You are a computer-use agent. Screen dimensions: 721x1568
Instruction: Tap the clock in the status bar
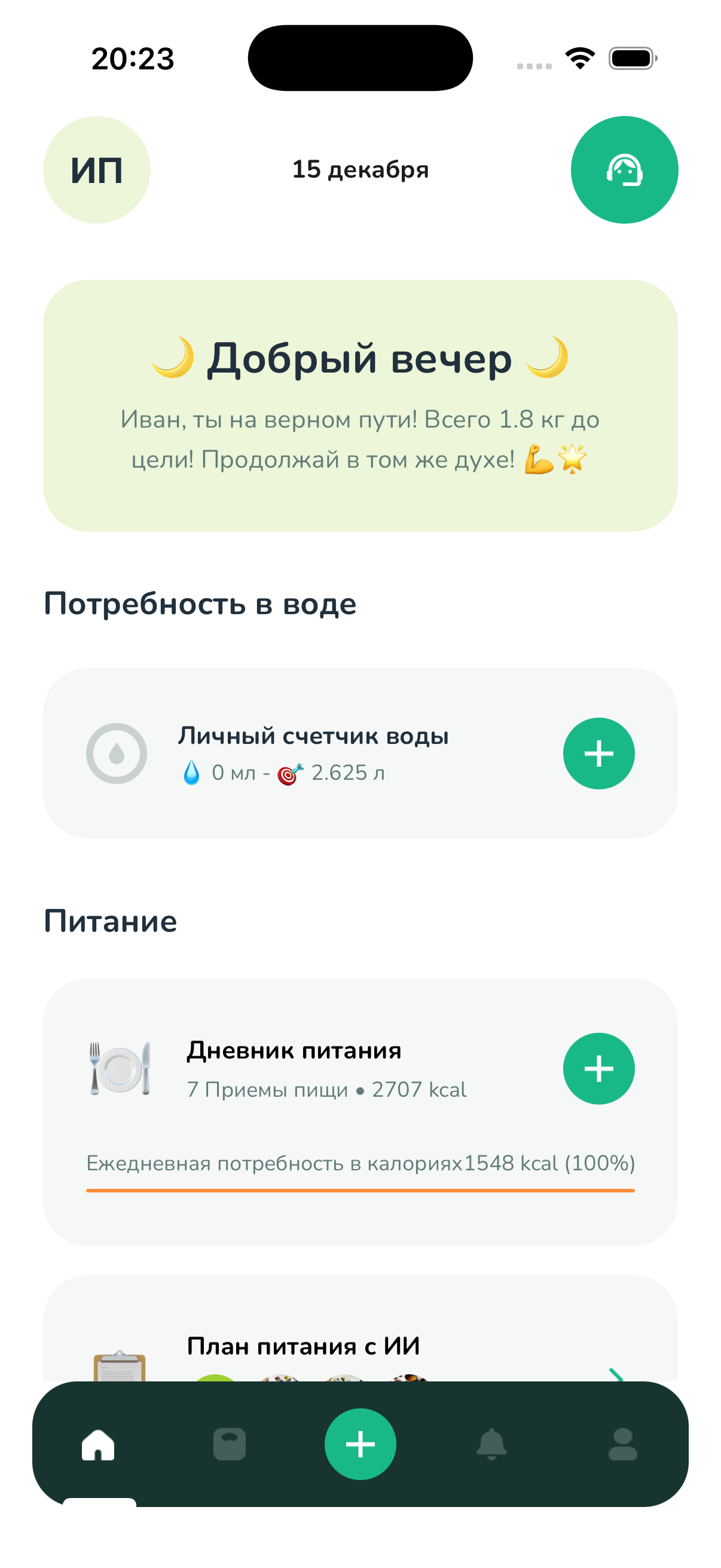pos(133,58)
